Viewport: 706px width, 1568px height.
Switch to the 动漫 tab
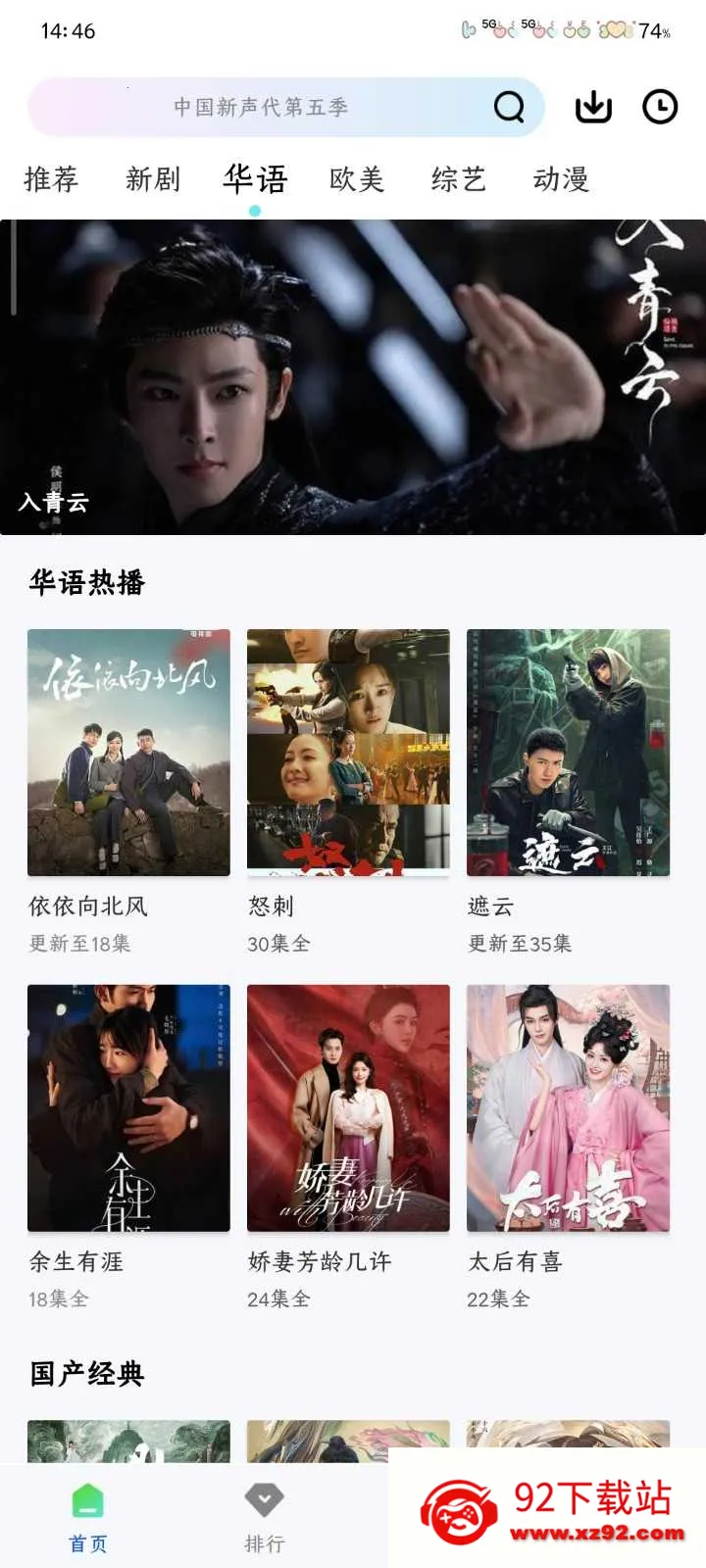(x=561, y=179)
